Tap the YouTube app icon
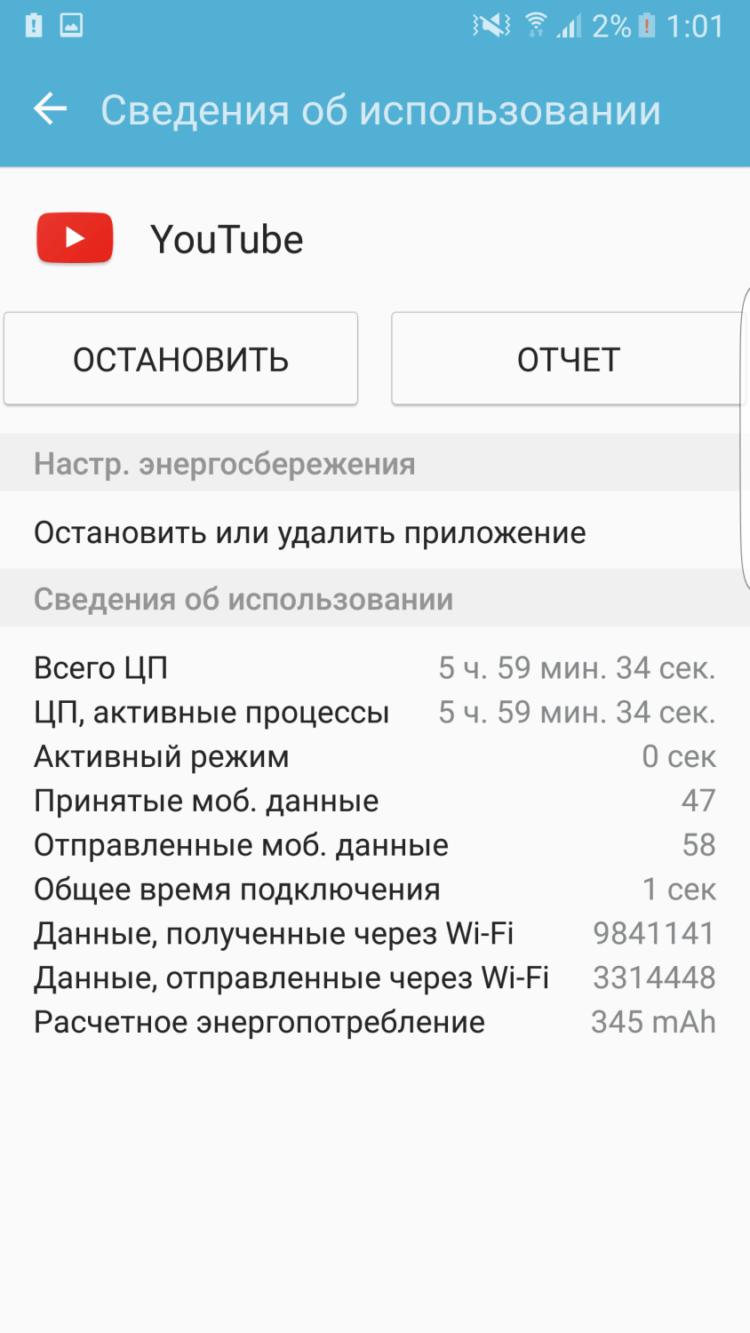The height and width of the screenshot is (1333, 750). pos(74,238)
